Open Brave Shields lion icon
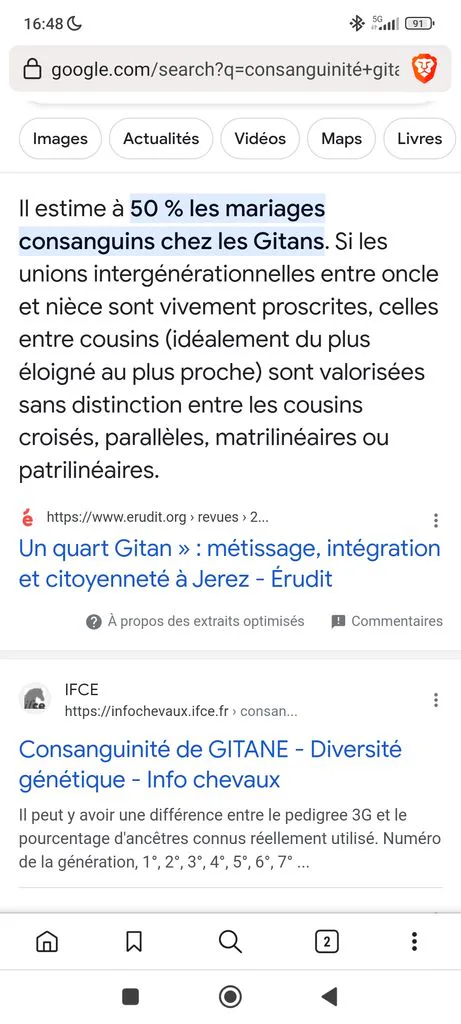The height and width of the screenshot is (1024, 461). (425, 69)
